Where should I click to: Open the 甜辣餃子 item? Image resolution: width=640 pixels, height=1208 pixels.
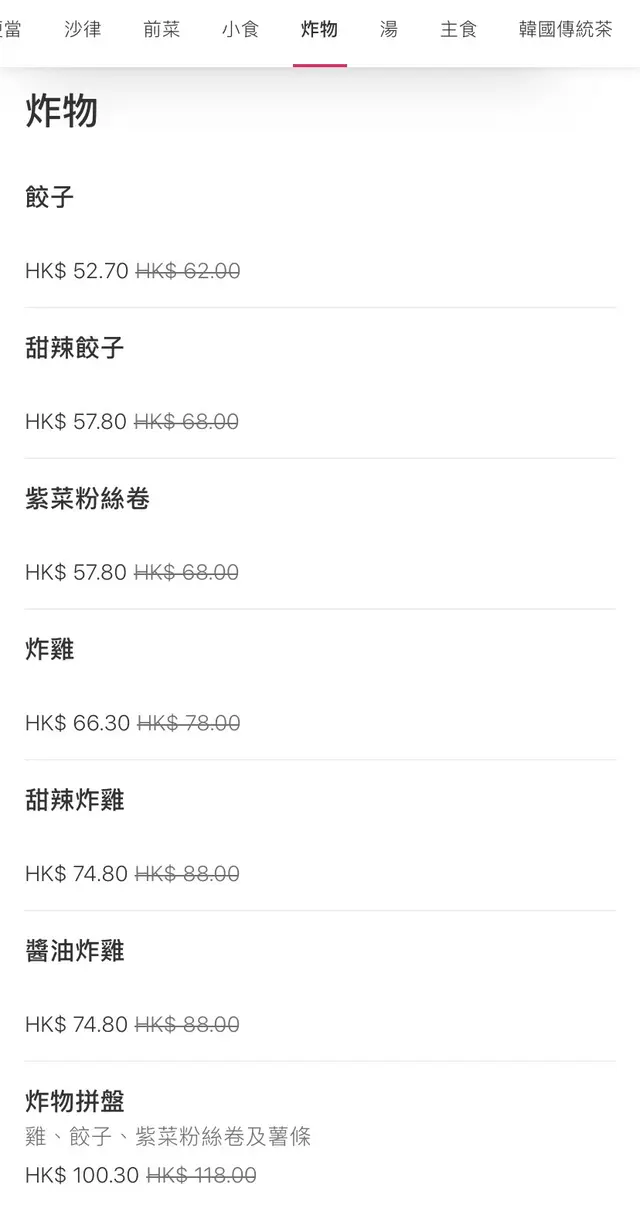pos(75,348)
